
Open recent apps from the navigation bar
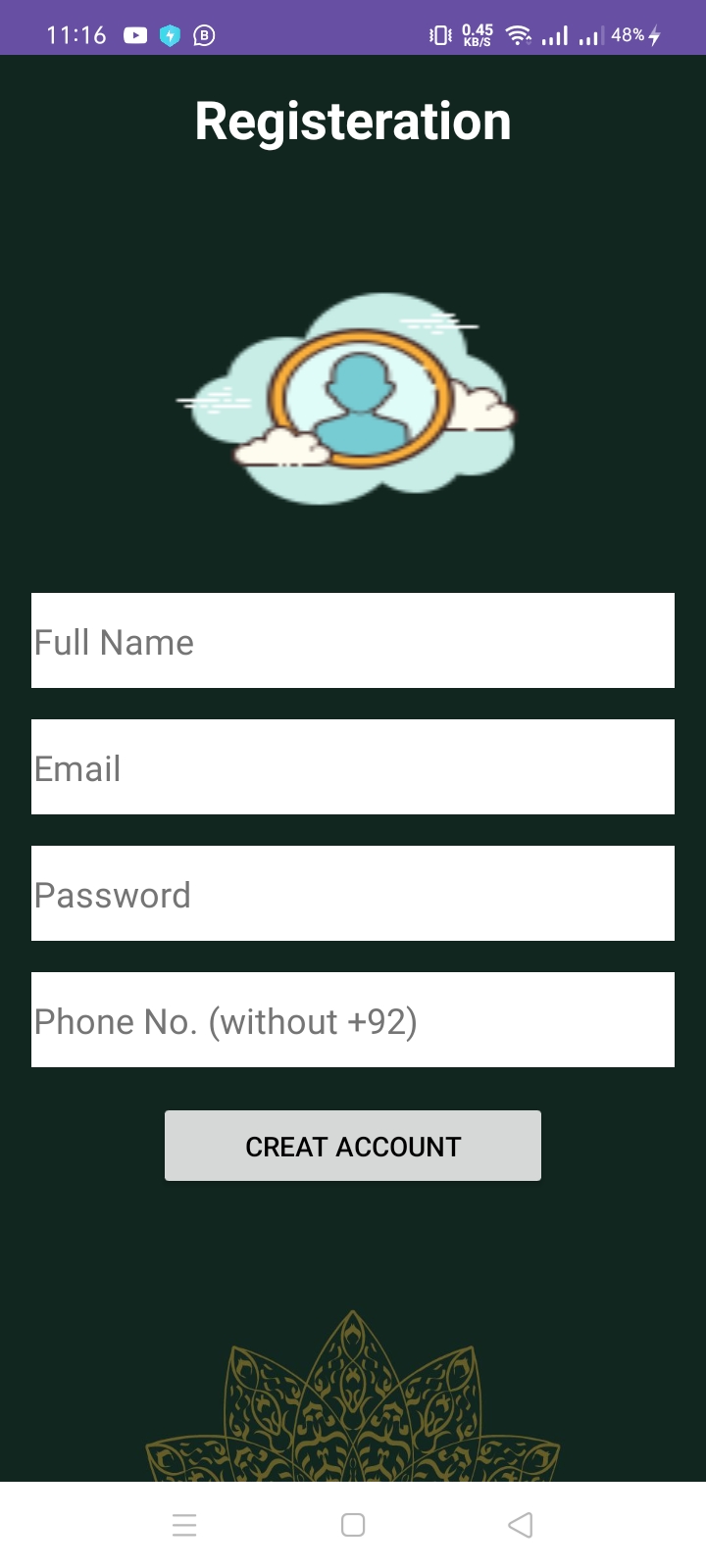pyautogui.click(x=184, y=1525)
